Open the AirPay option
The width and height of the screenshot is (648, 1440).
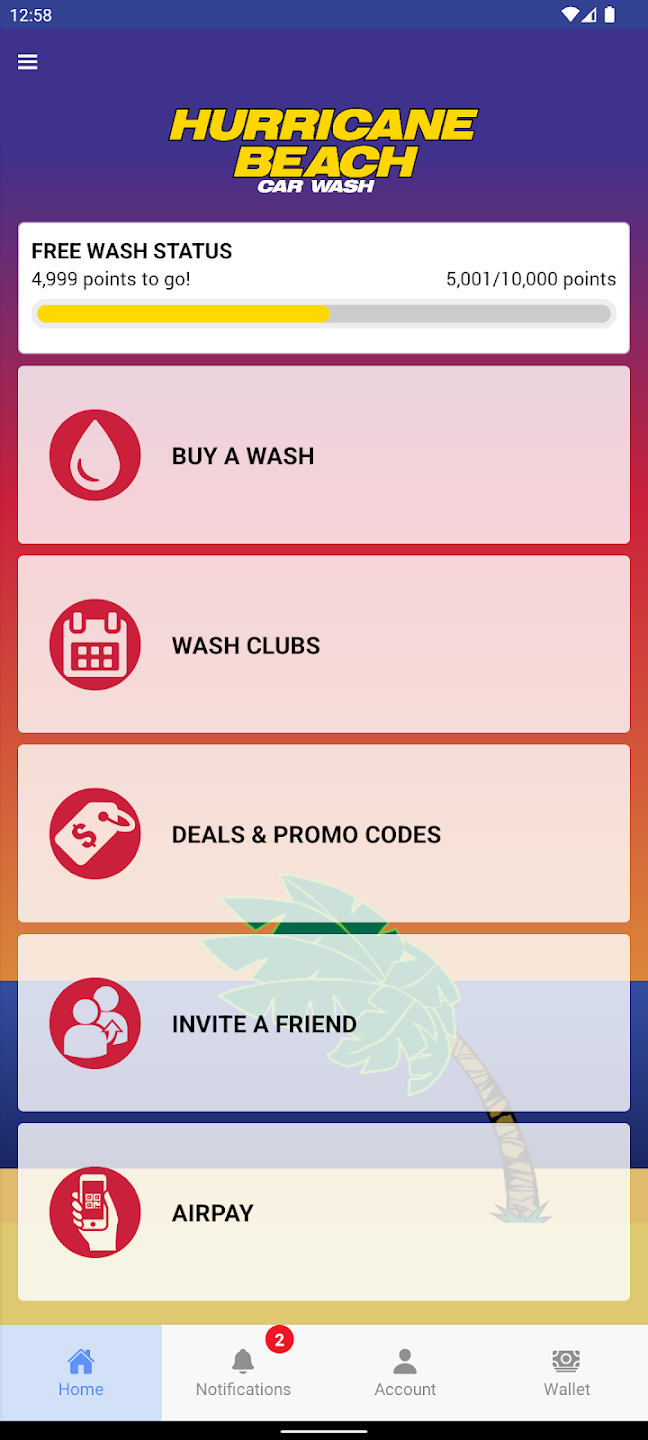click(x=324, y=1212)
